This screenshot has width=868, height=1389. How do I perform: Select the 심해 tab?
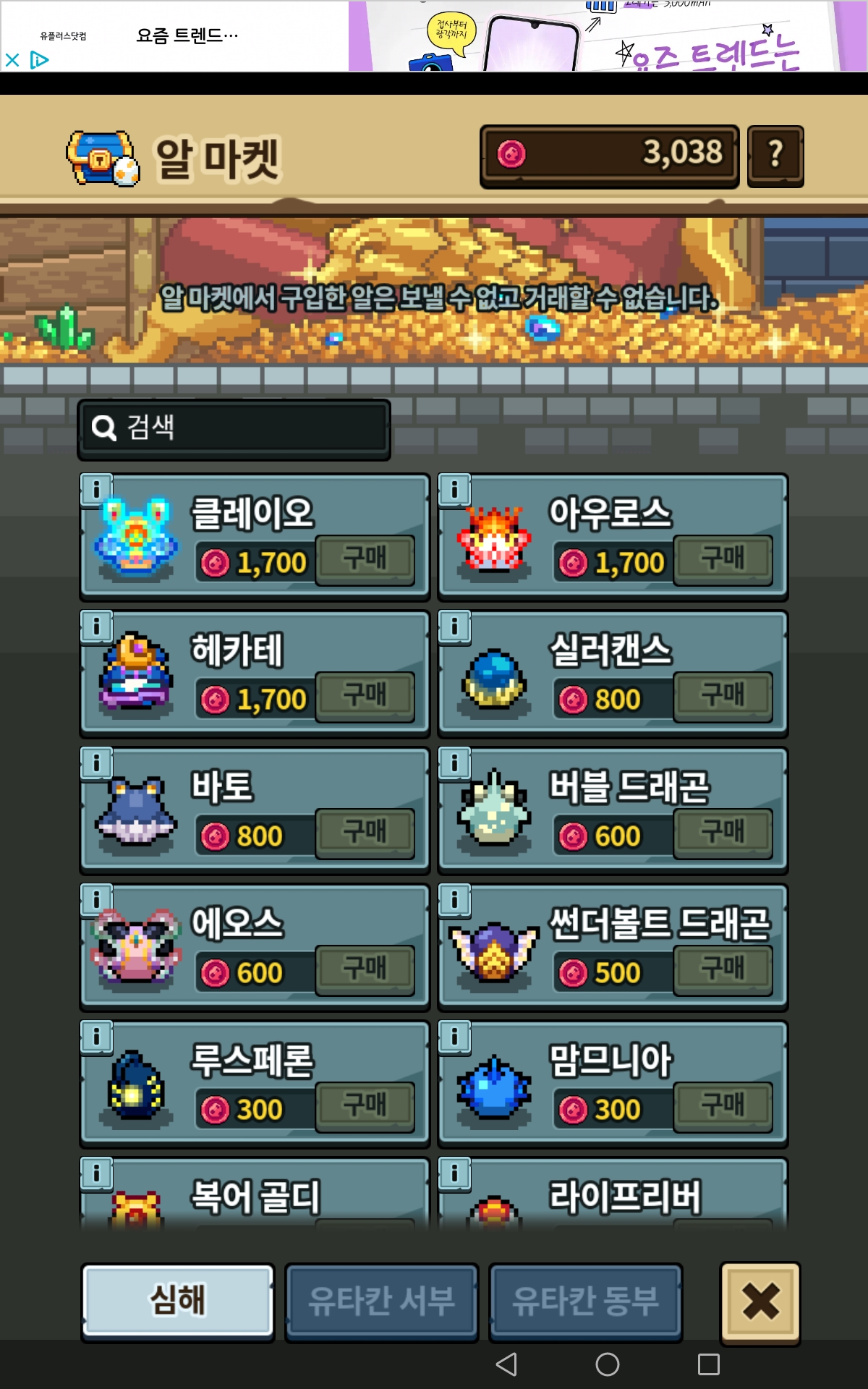(x=178, y=1300)
